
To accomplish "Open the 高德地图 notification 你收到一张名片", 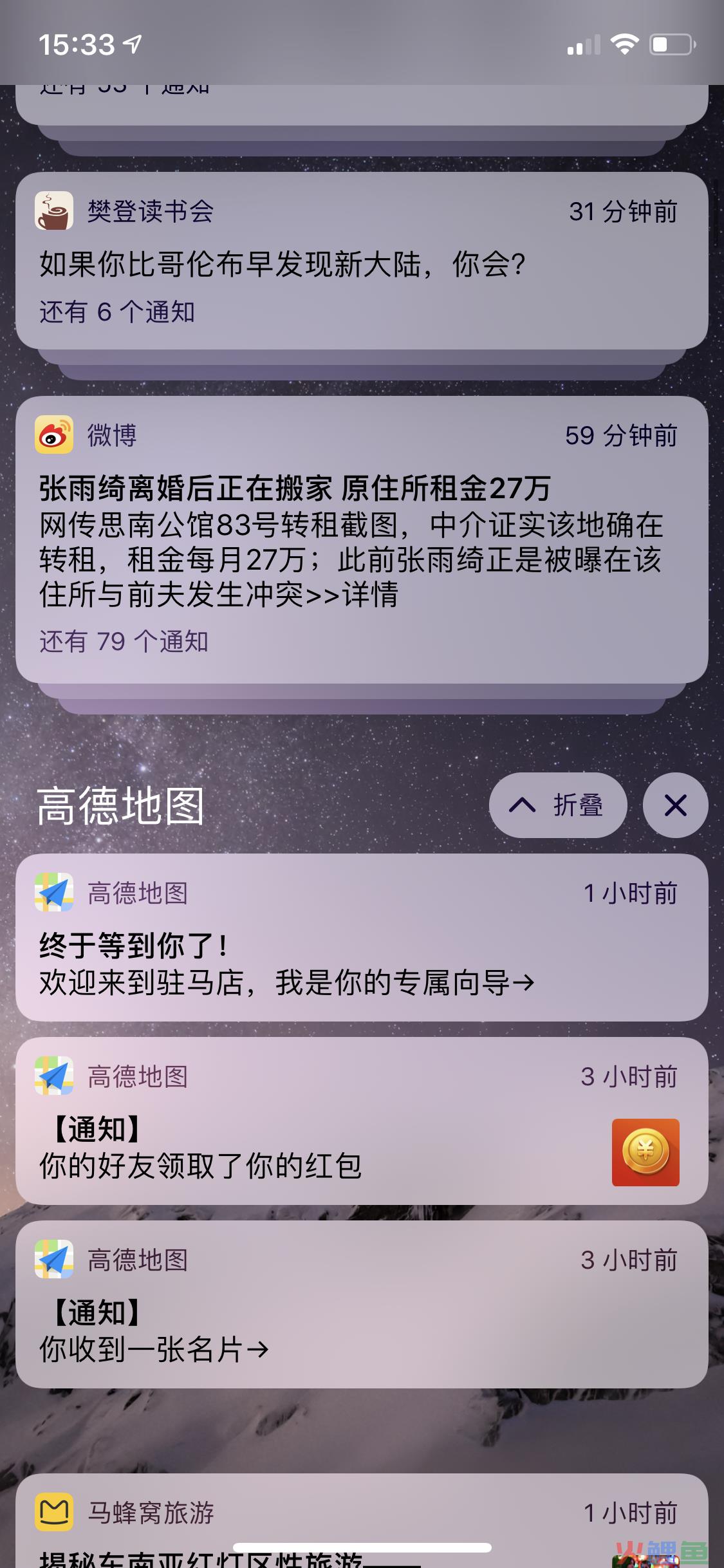I will (360, 1305).
